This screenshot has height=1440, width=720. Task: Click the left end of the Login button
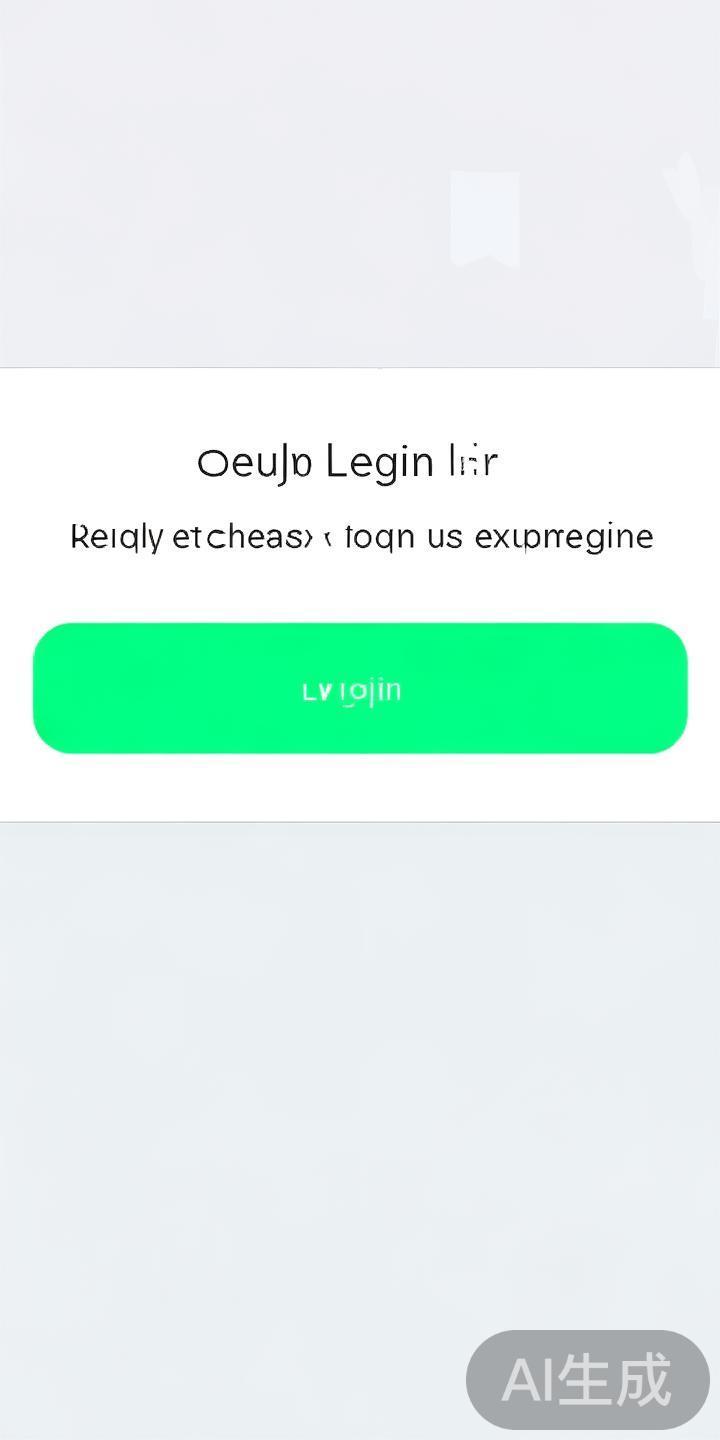[60, 688]
